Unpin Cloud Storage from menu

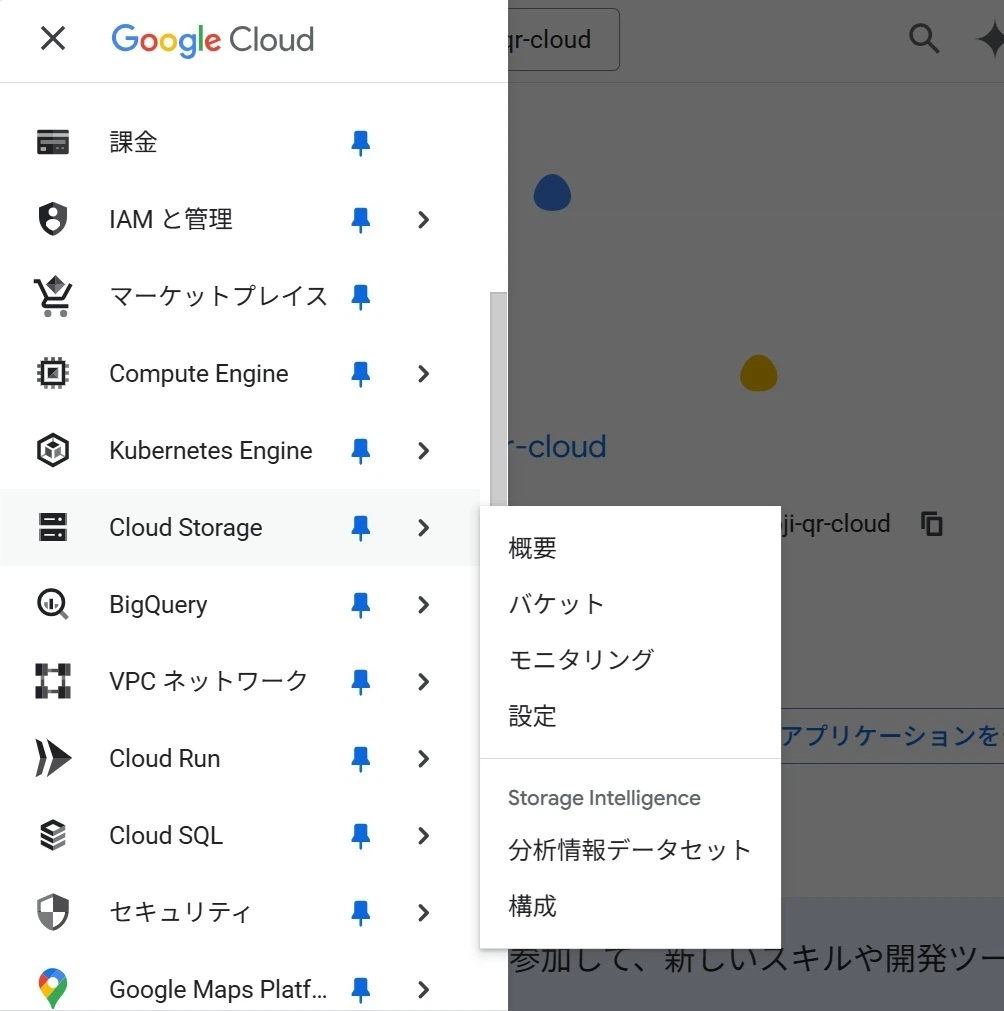tap(361, 528)
